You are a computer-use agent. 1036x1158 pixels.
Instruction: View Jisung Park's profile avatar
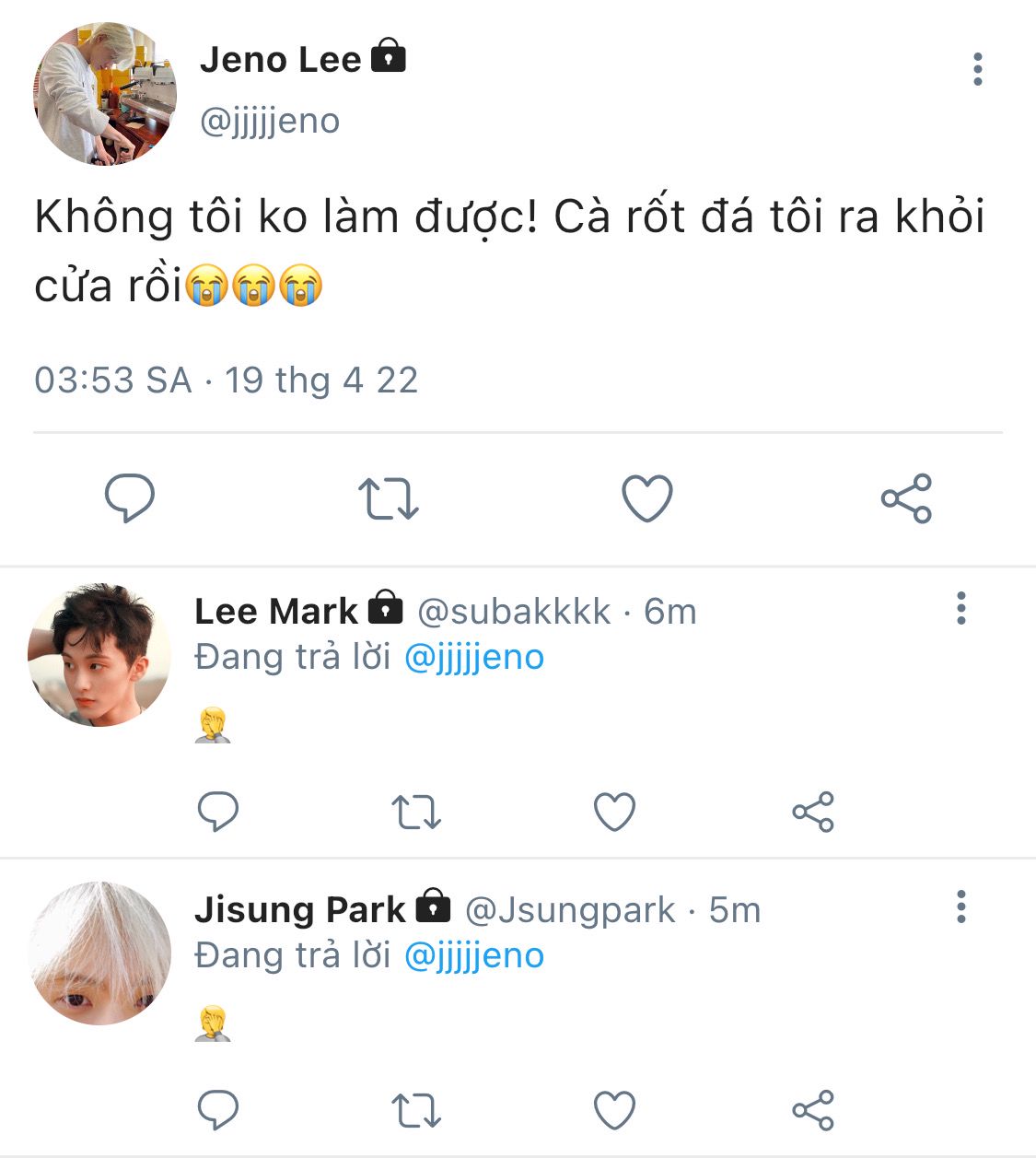(99, 953)
